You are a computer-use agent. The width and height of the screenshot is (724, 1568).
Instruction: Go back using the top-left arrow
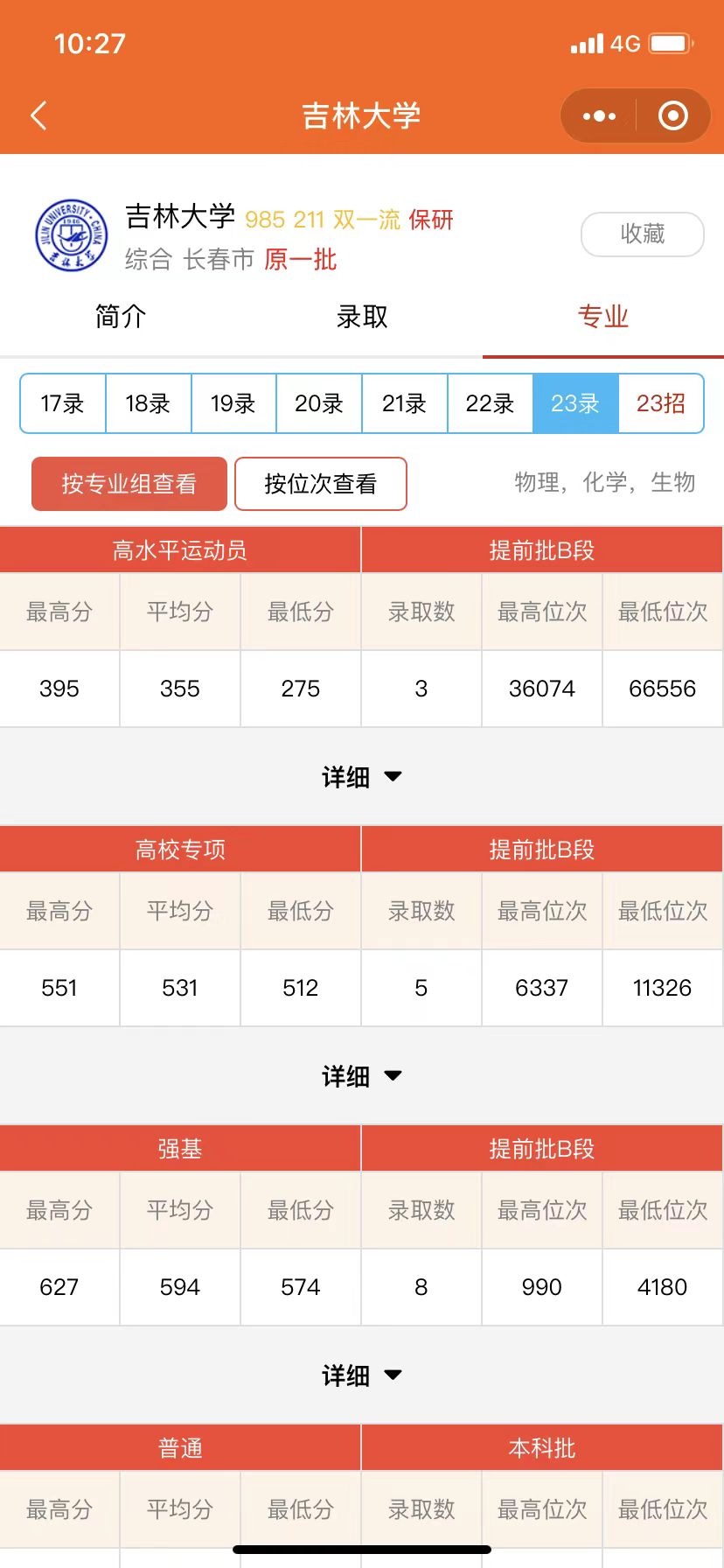pyautogui.click(x=38, y=115)
